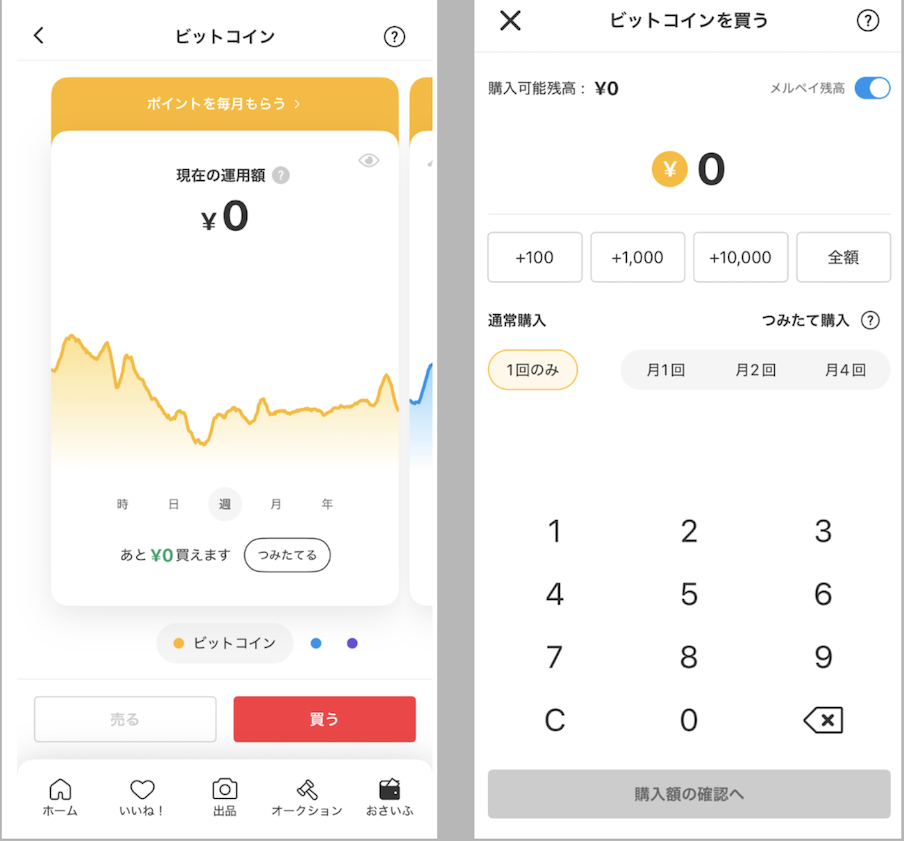
Task: Switch to the おさいふ tab
Action: point(389,798)
